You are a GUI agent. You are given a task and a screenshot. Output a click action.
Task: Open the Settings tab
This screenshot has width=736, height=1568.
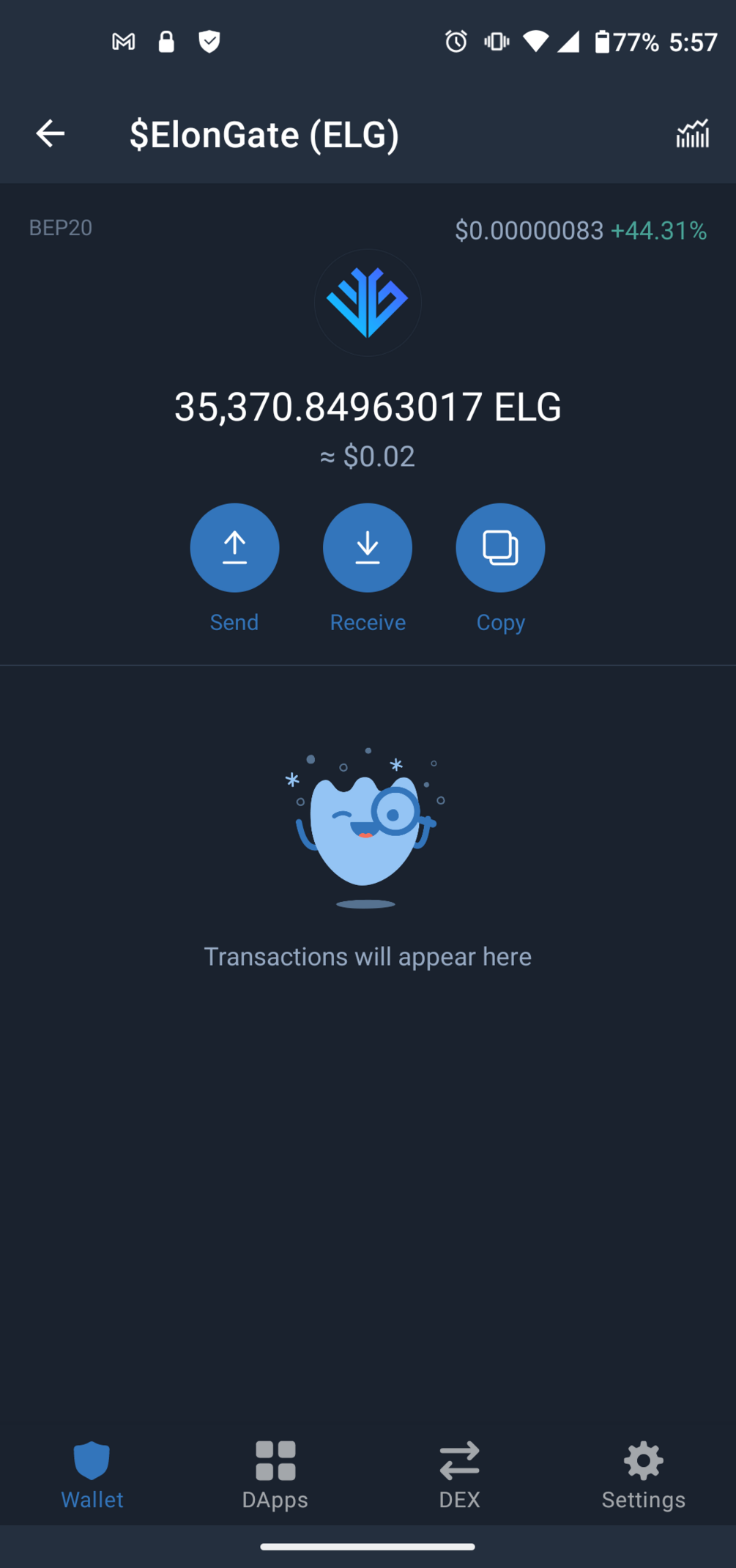(x=643, y=1474)
